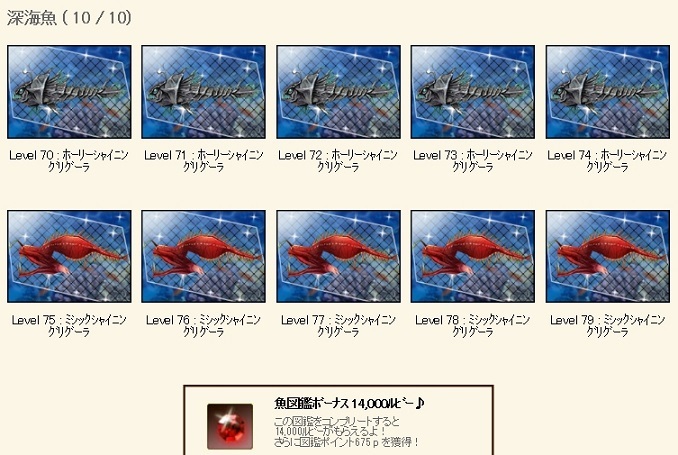
Task: View the Level 72 fish card
Action: pos(338,94)
